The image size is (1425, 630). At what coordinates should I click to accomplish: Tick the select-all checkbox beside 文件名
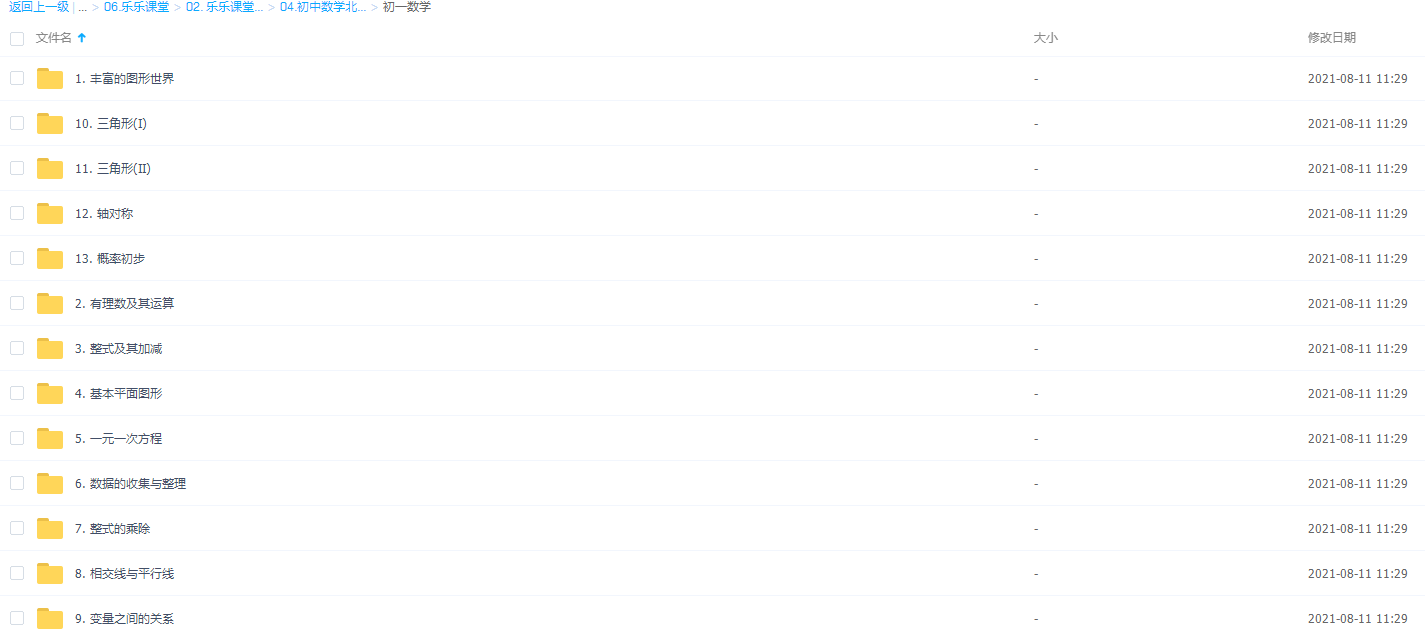17,38
